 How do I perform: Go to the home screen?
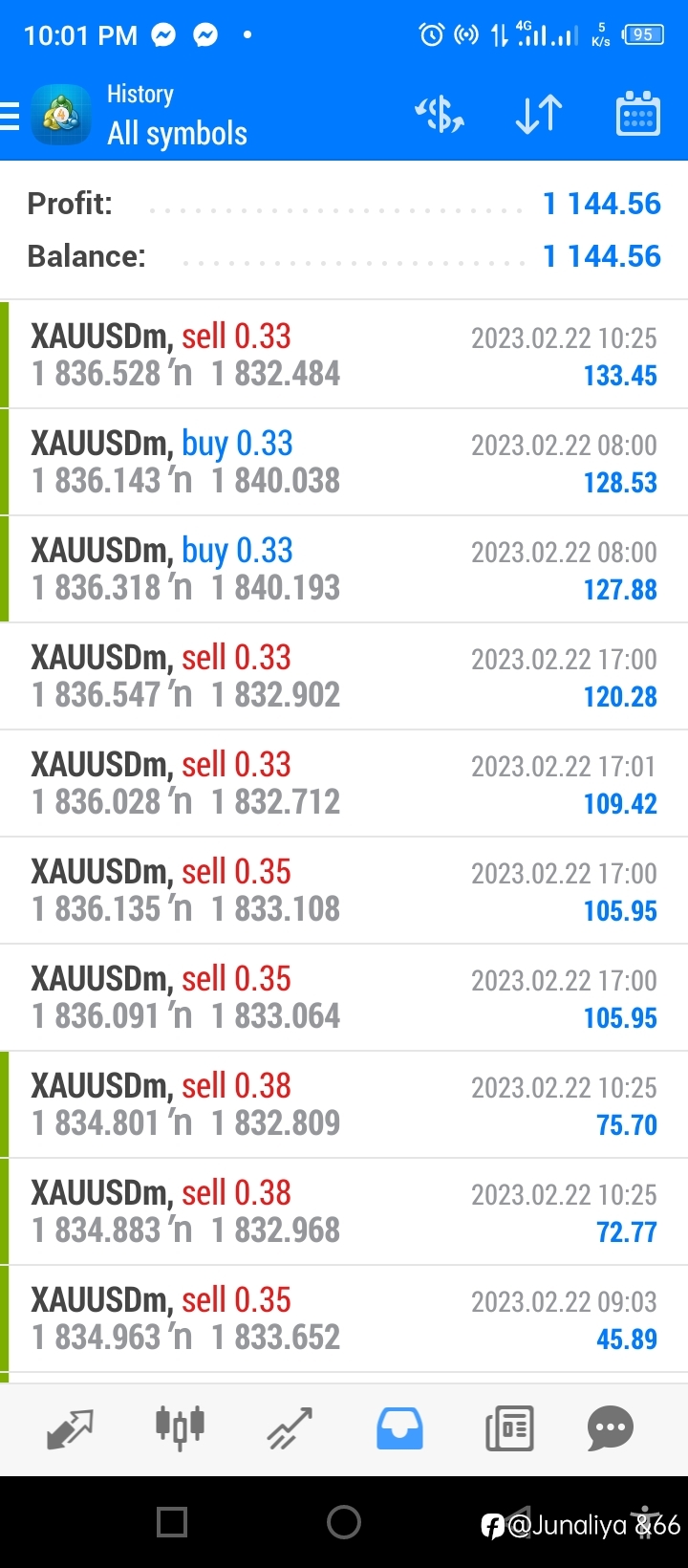tap(344, 1522)
